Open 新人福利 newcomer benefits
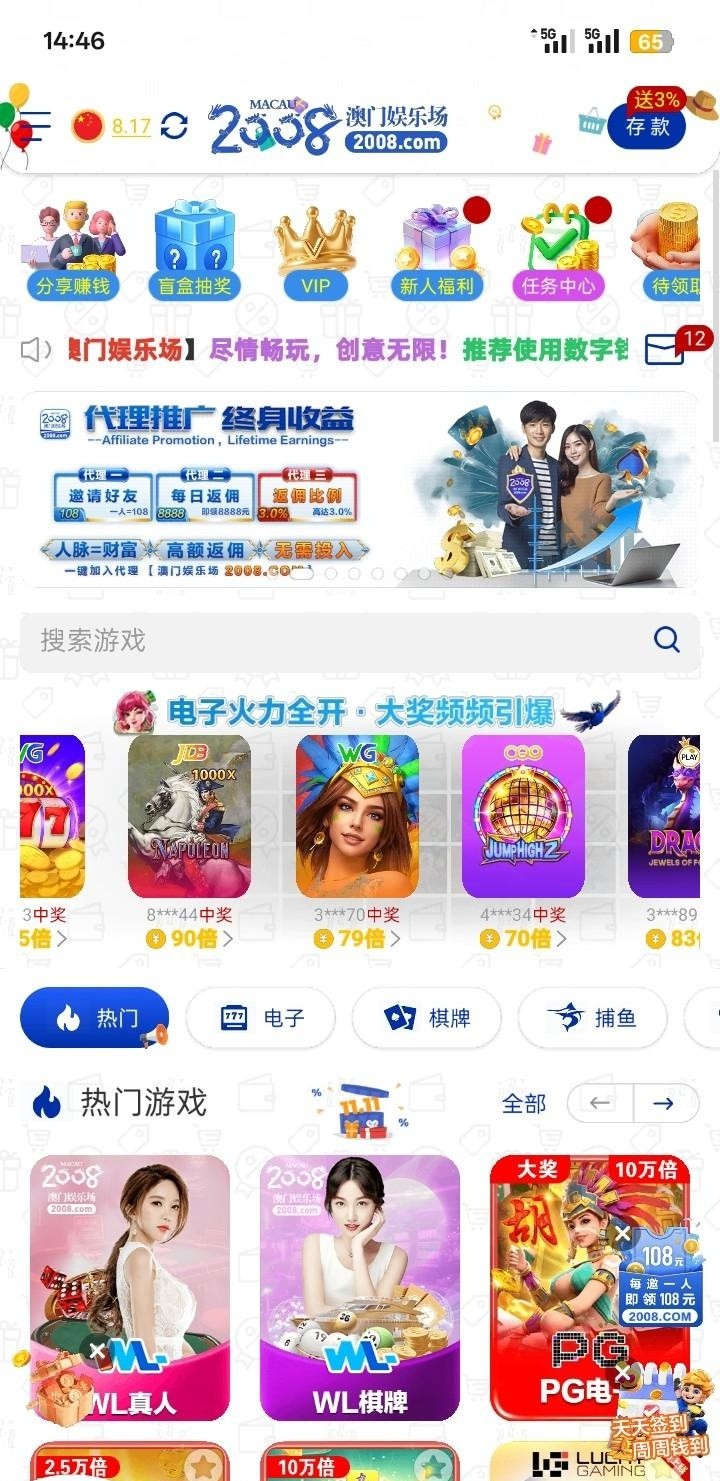Viewport: 720px width, 1481px height. [436, 250]
